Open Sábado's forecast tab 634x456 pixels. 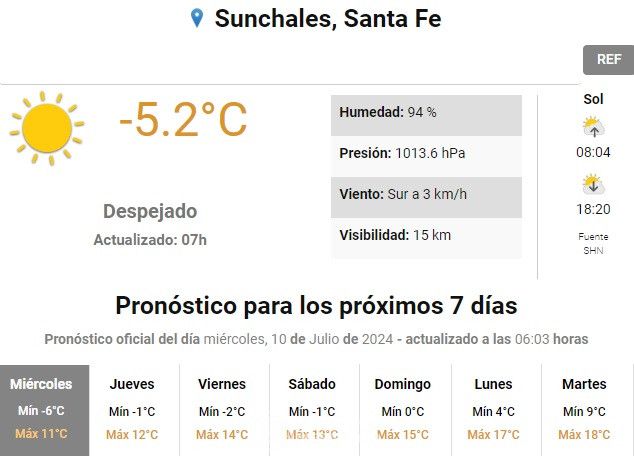click(x=312, y=409)
